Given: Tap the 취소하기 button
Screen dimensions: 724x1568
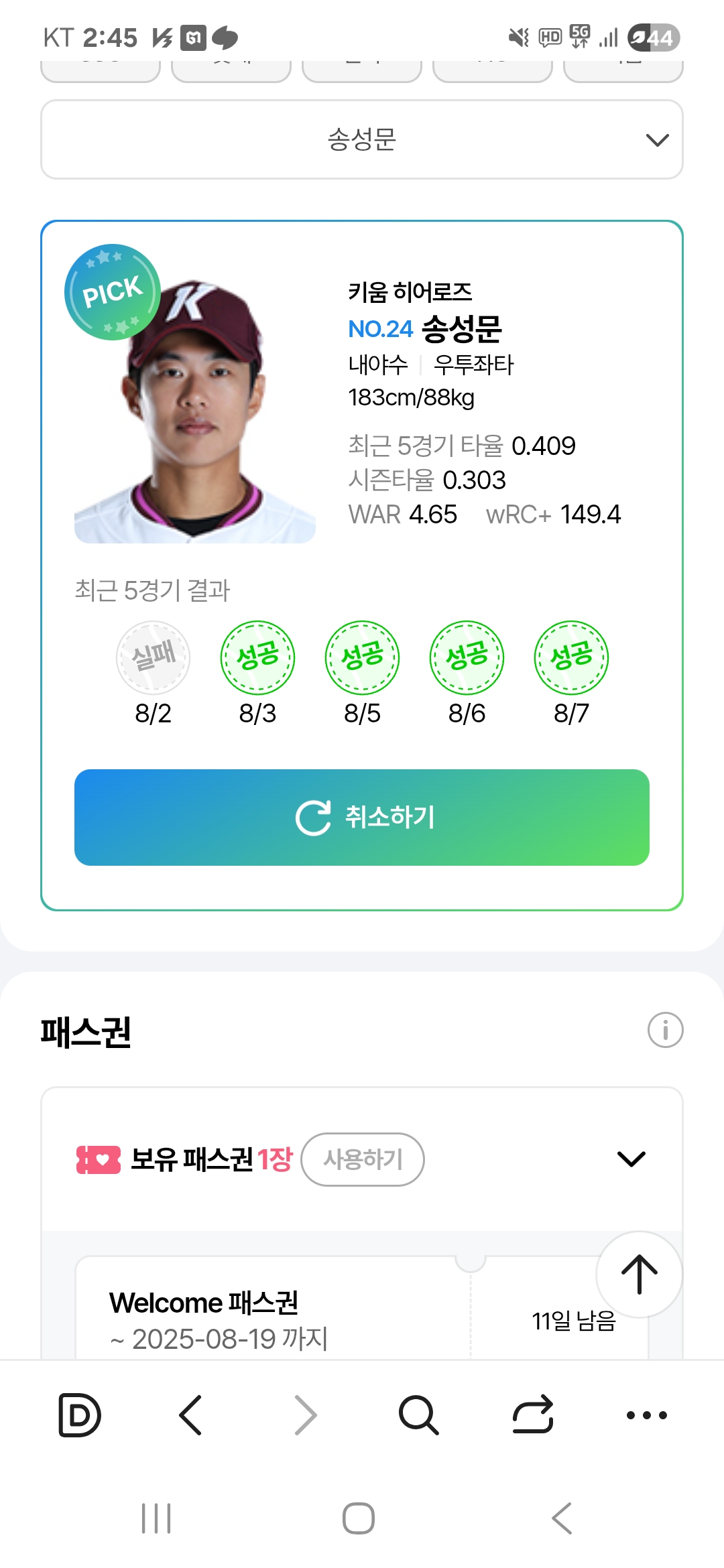Looking at the screenshot, I should [x=362, y=818].
